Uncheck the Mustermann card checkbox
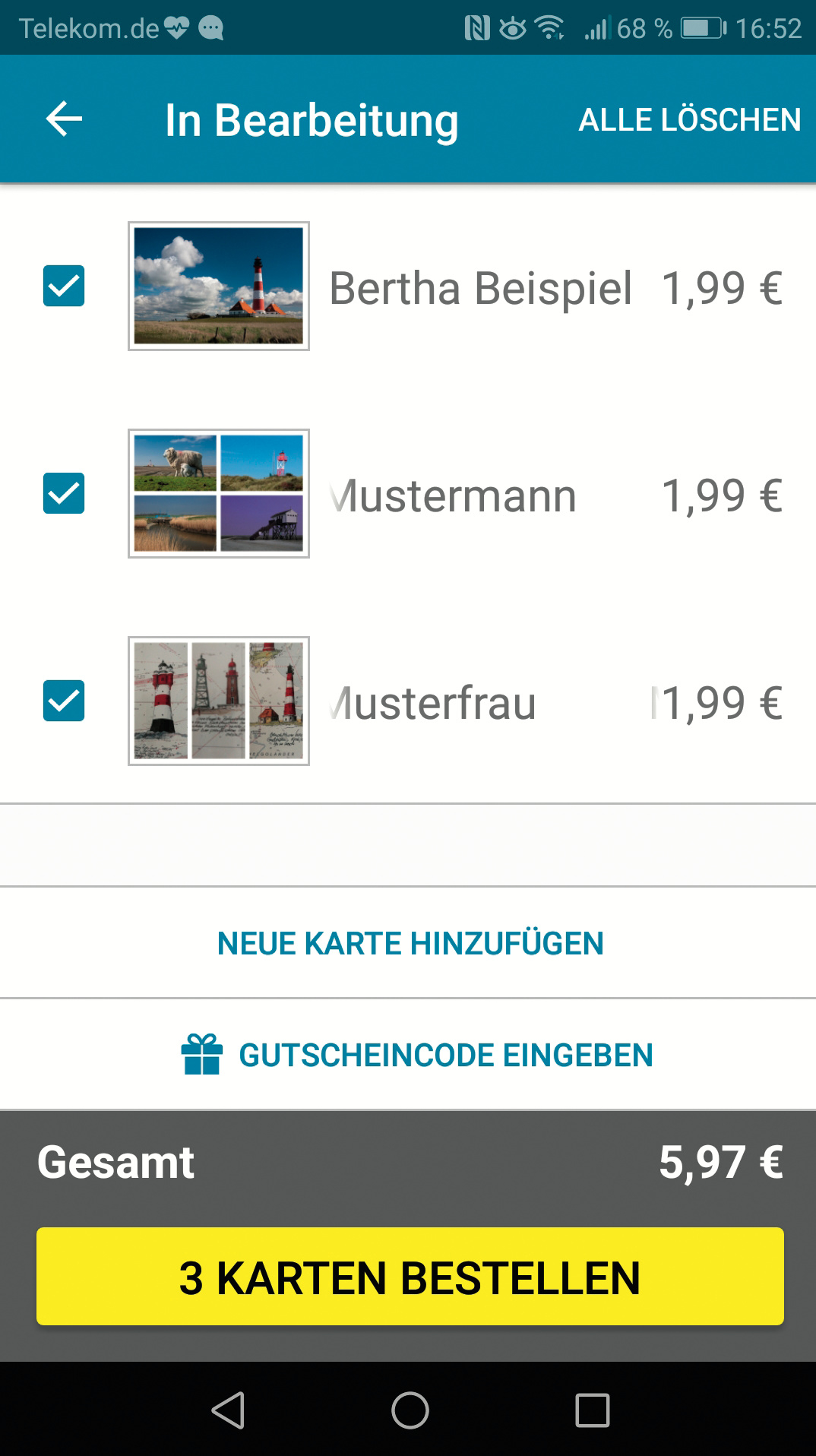 coord(64,493)
